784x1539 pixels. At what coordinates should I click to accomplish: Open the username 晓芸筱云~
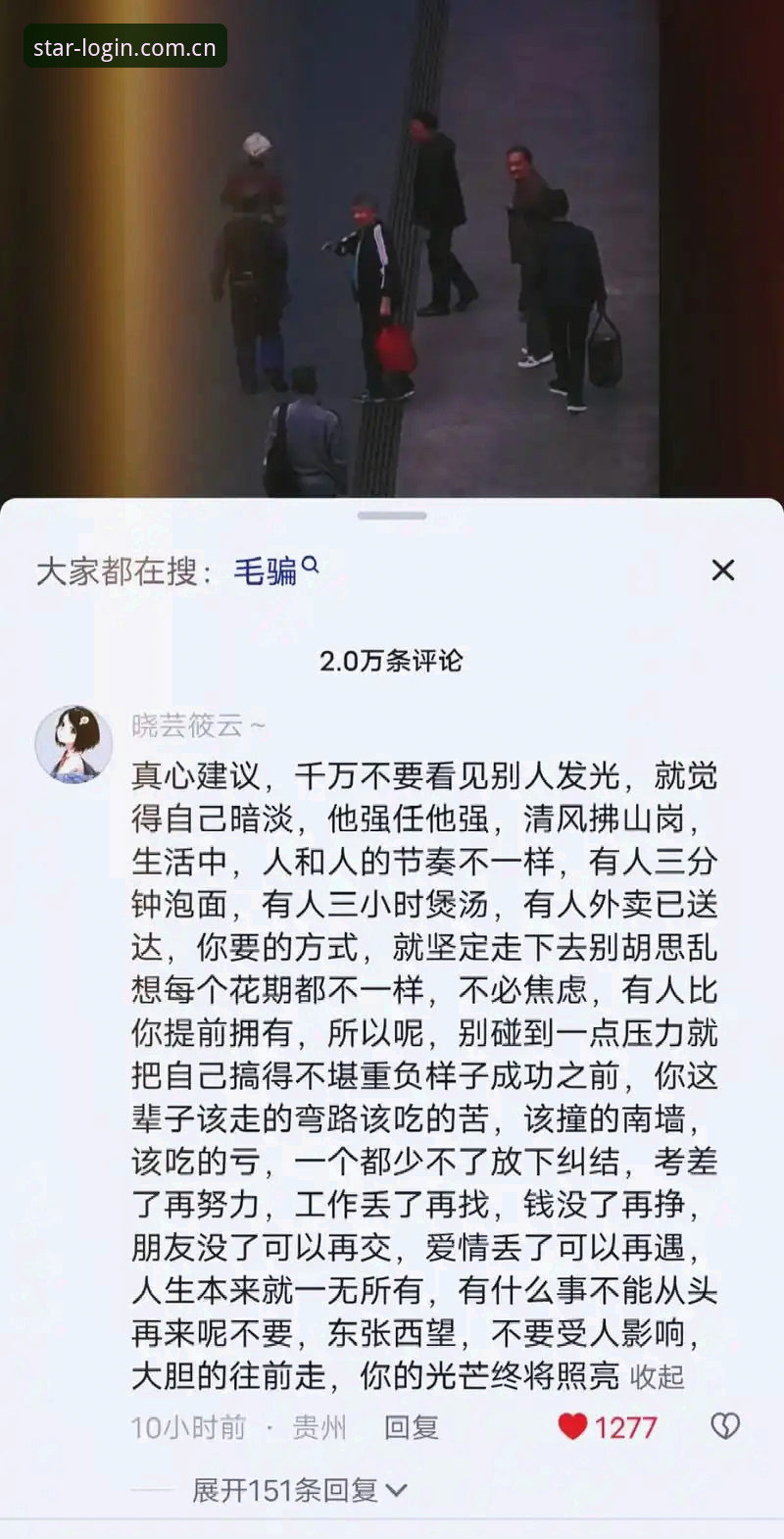(x=199, y=725)
